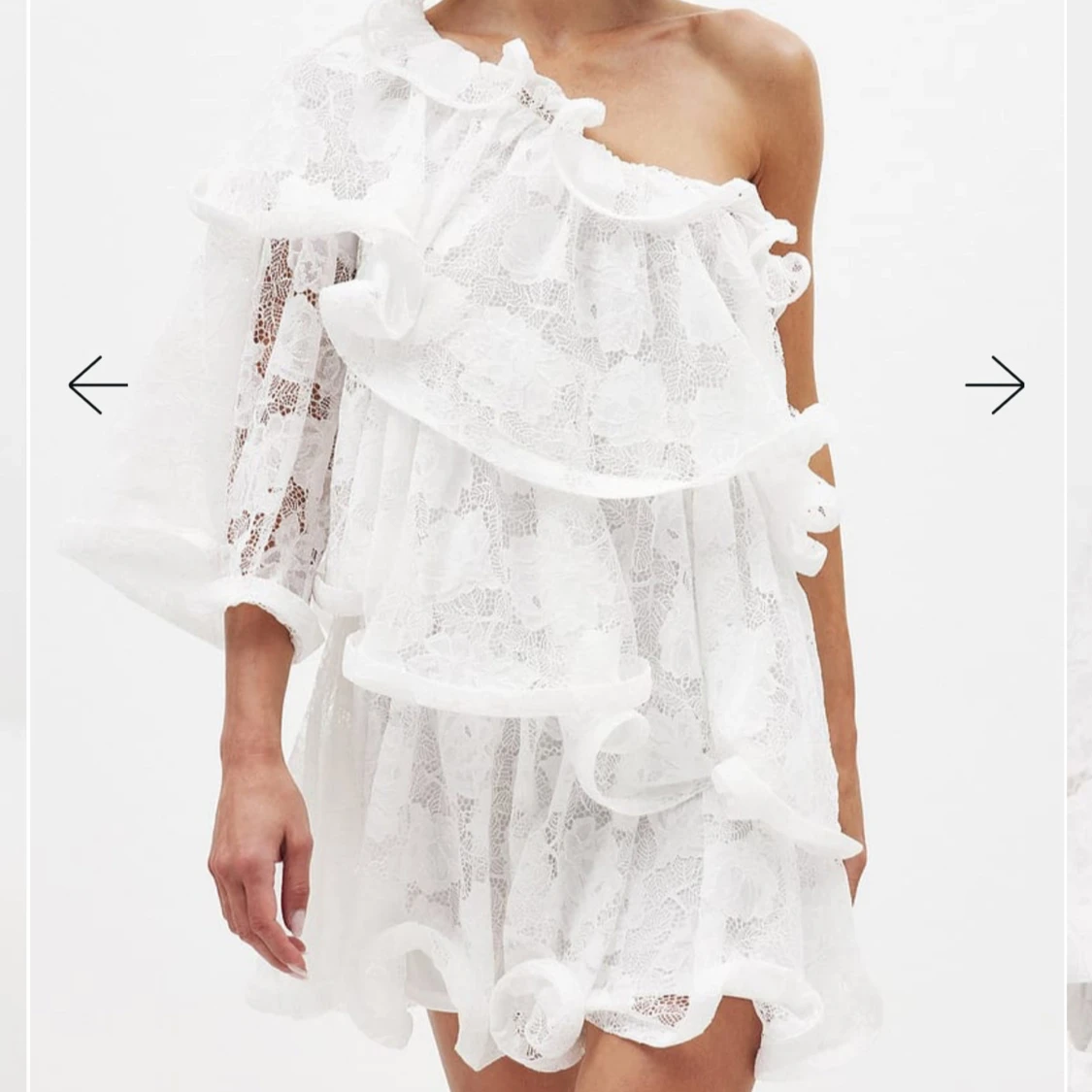Go to the next product image
1092x1092 pixels.
[994, 385]
